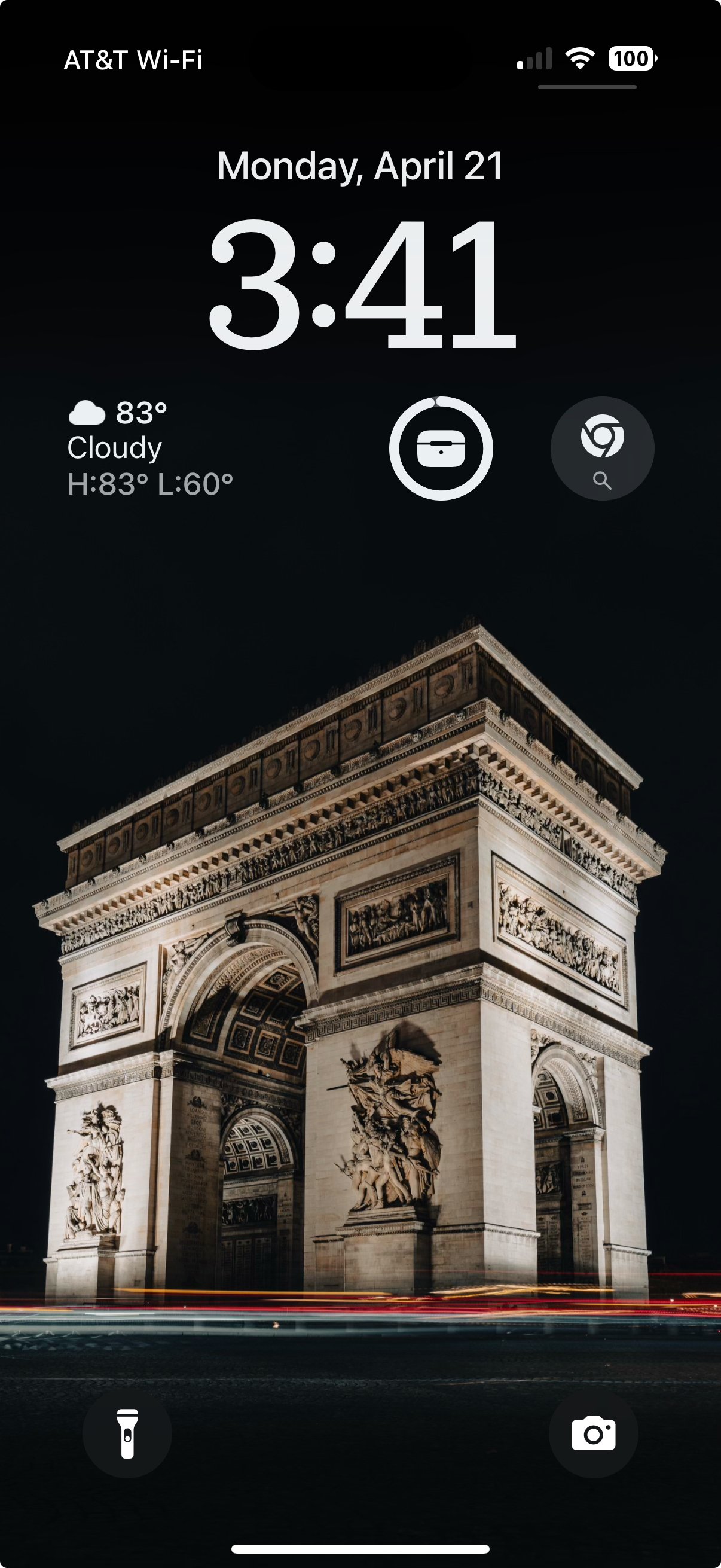This screenshot has width=721, height=1568.
Task: Open the camera shortcut
Action: tap(593, 1433)
